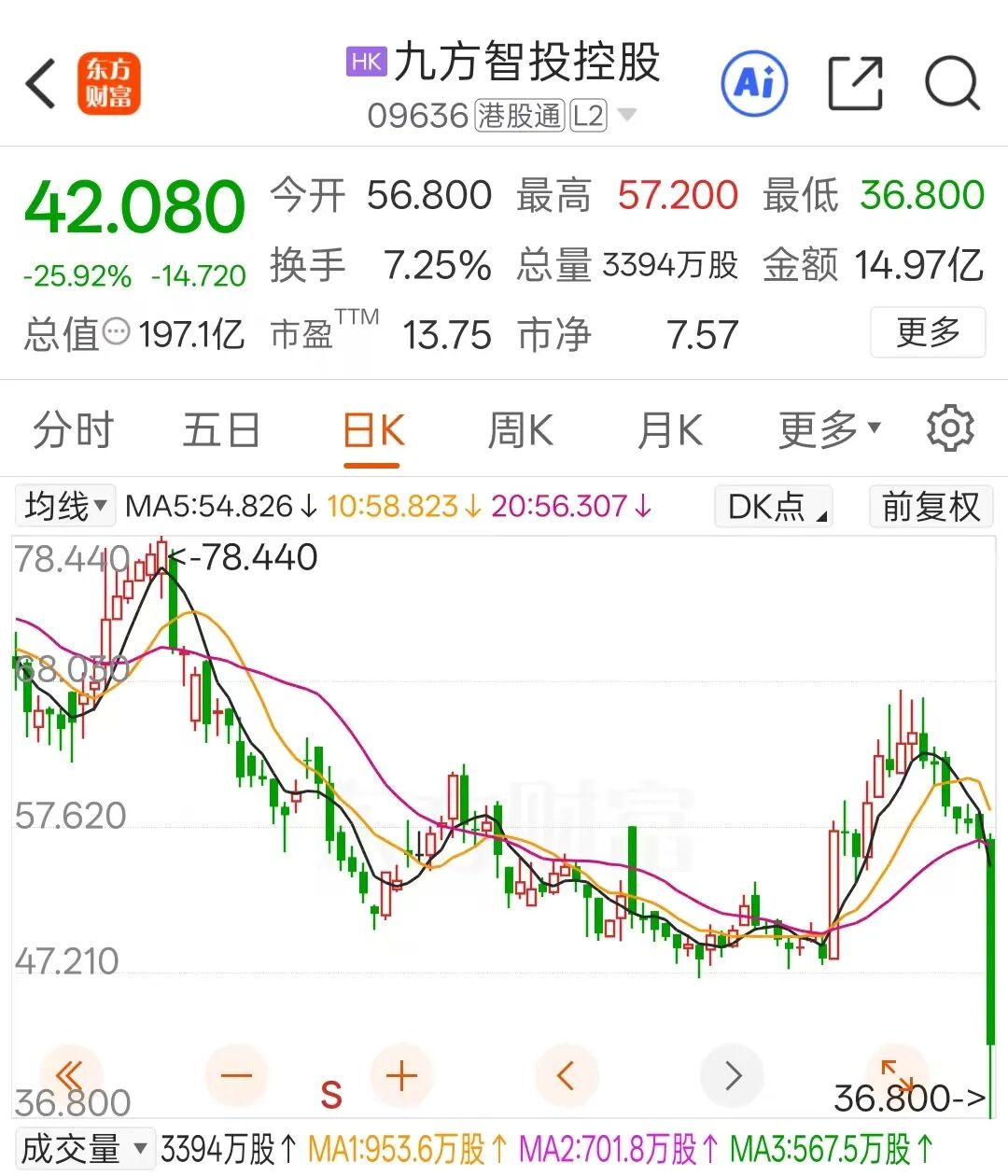
Task: Zoom out chart with the minus button
Action: [237, 1075]
